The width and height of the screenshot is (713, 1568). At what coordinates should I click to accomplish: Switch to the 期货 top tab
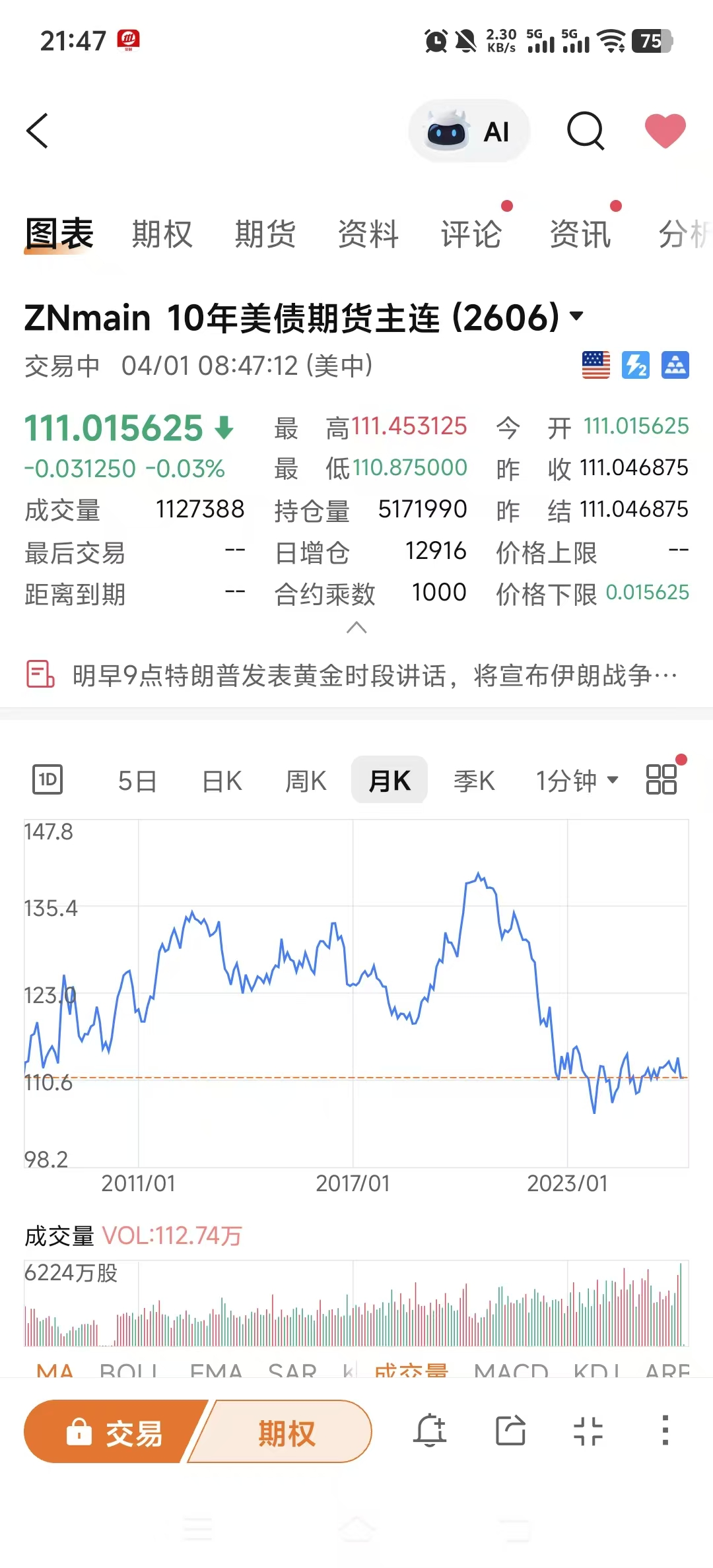pos(265,234)
